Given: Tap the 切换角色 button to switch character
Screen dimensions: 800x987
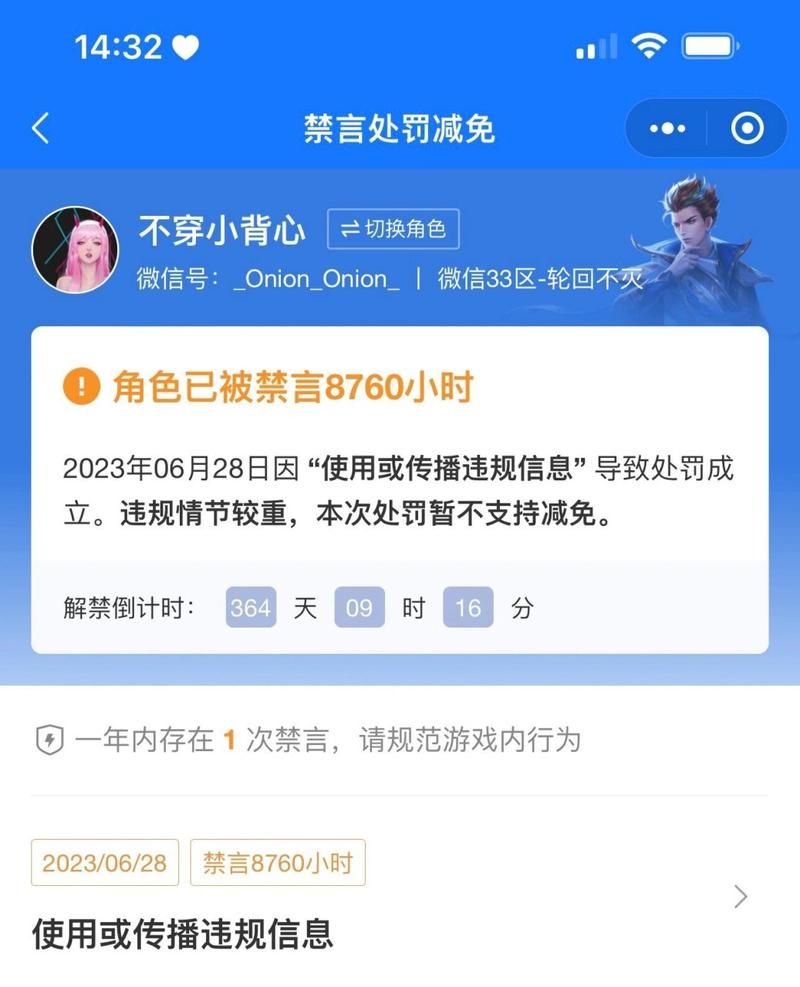Looking at the screenshot, I should point(393,229).
